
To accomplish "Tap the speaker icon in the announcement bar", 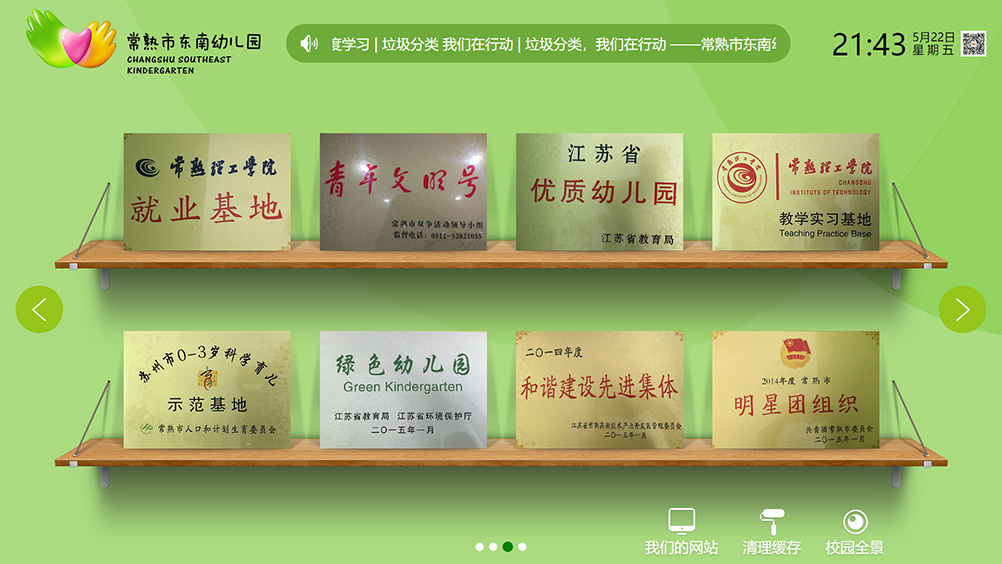I will [x=310, y=44].
